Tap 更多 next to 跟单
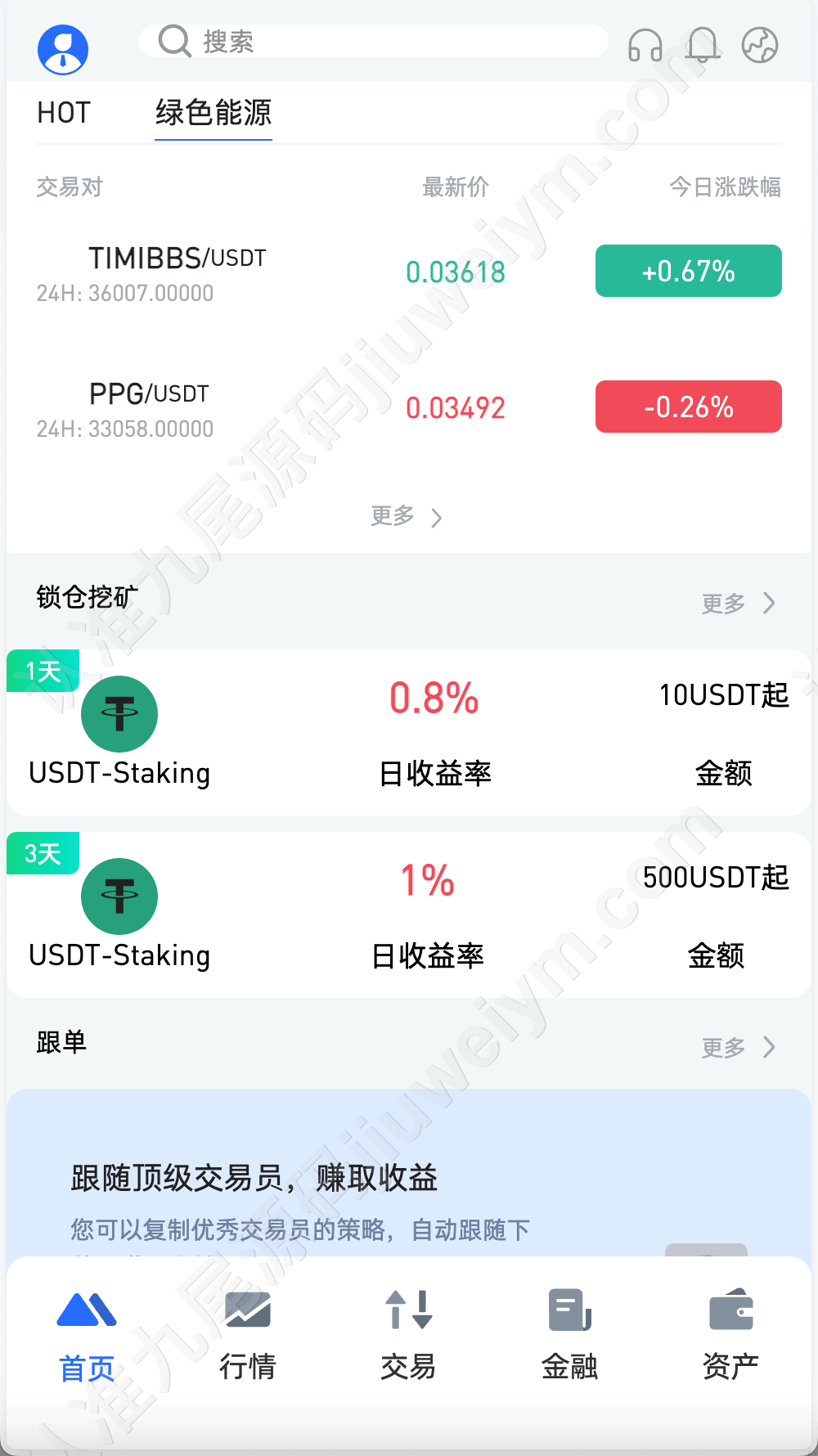 click(x=738, y=1047)
